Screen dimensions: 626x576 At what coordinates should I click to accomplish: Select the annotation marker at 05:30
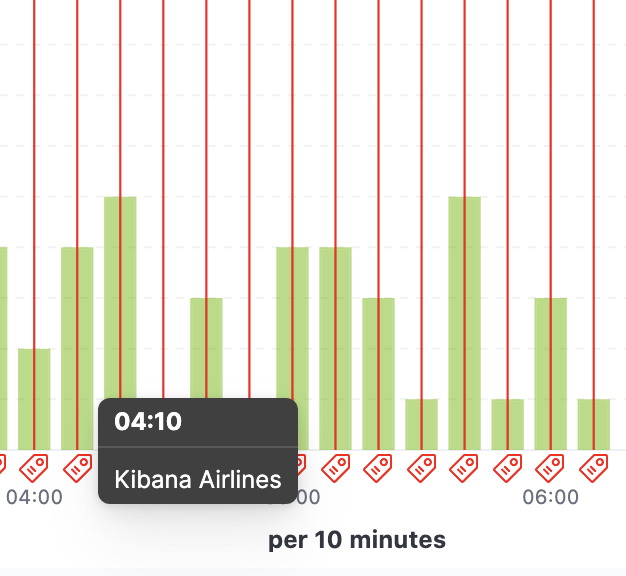point(422,465)
